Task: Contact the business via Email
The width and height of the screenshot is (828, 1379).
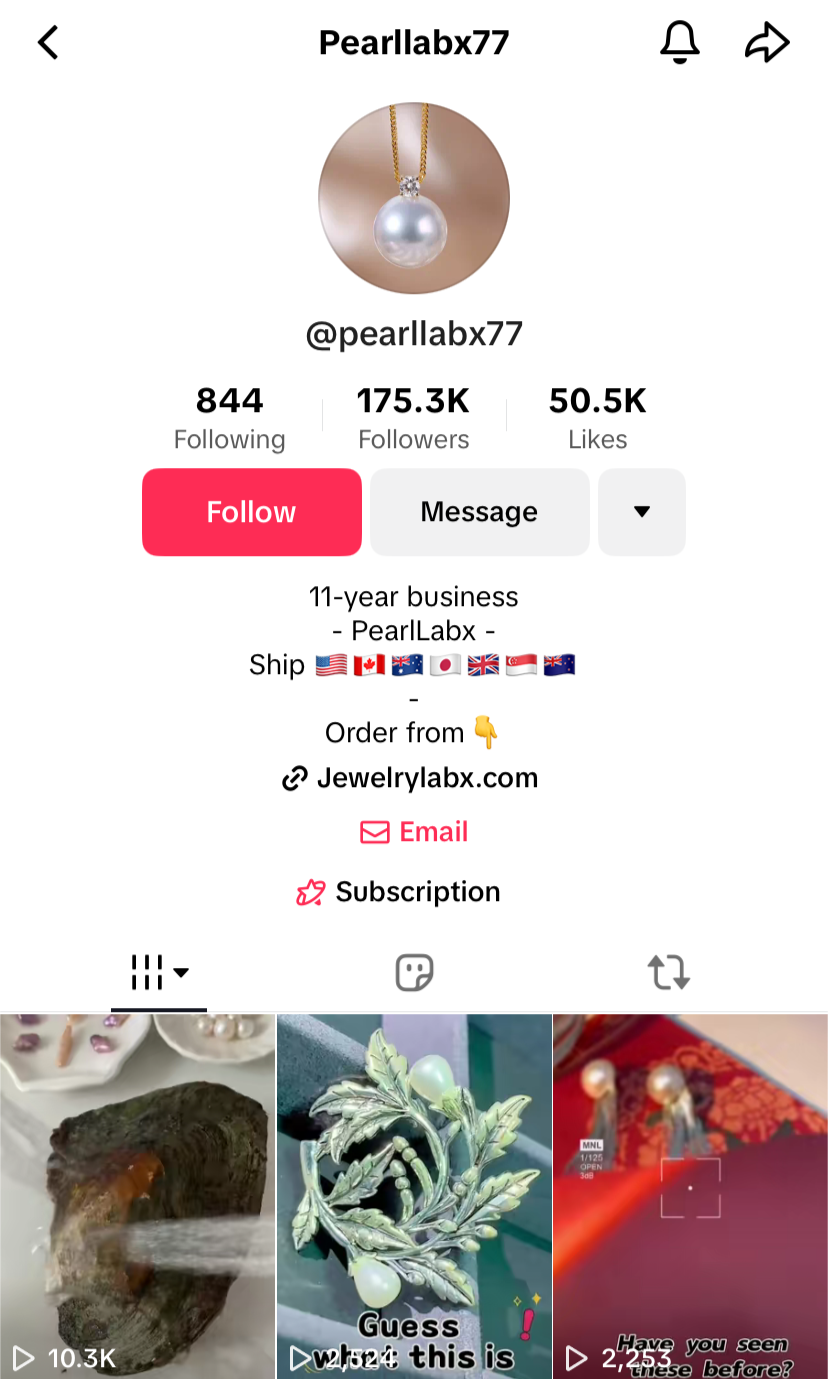Action: point(414,832)
